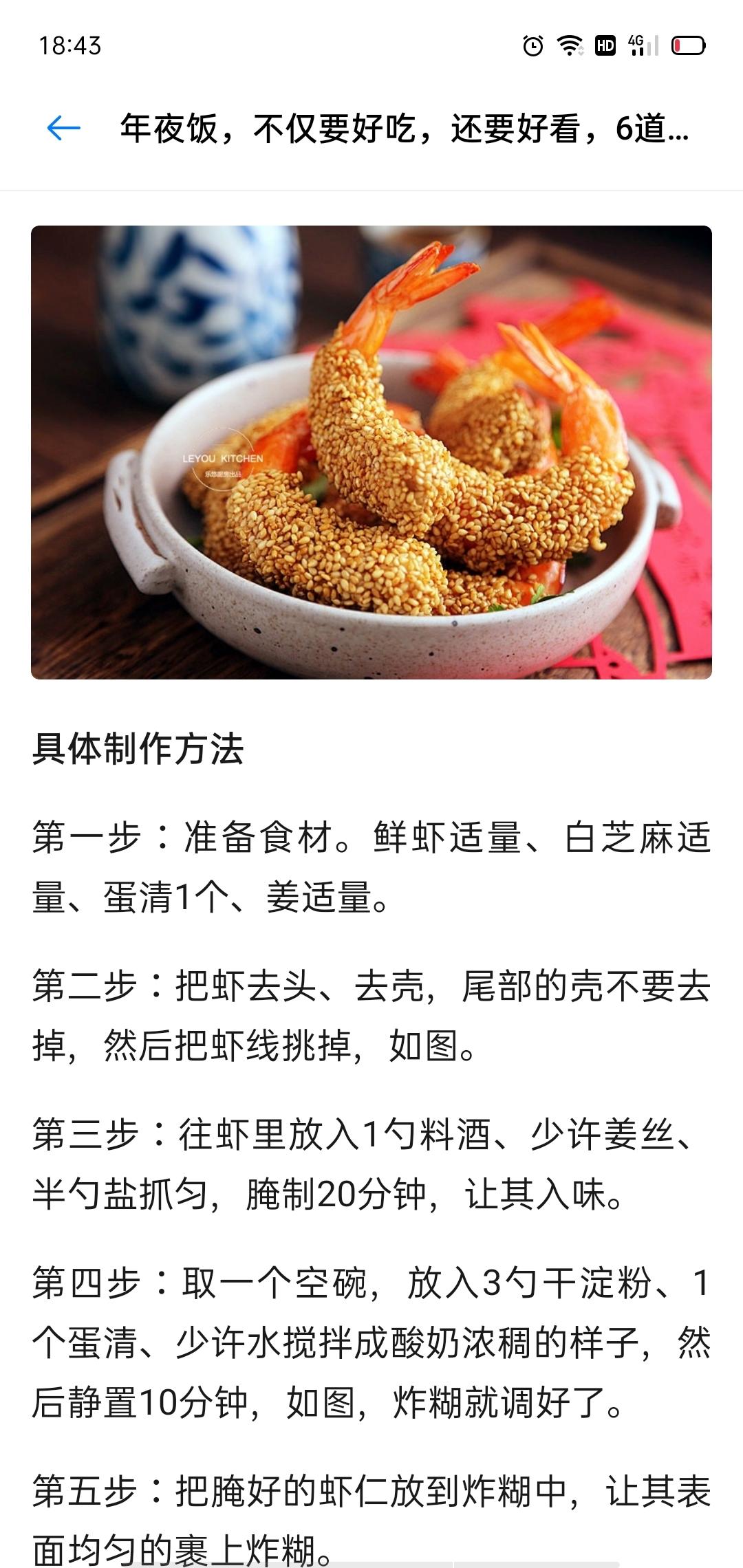Image resolution: width=743 pixels, height=1568 pixels.
Task: Open the sesame shrimp photo
Action: 371,453
